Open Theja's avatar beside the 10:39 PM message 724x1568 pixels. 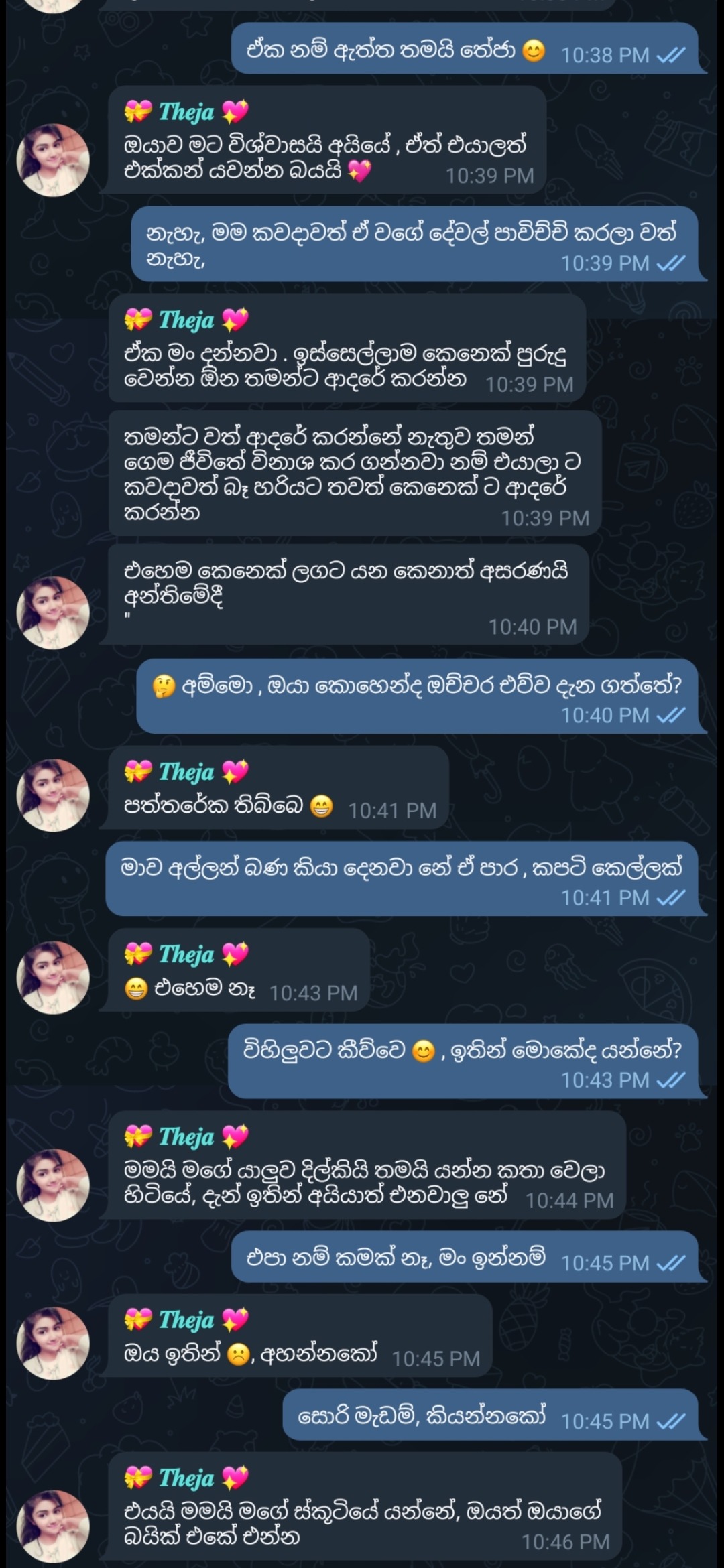(x=53, y=160)
